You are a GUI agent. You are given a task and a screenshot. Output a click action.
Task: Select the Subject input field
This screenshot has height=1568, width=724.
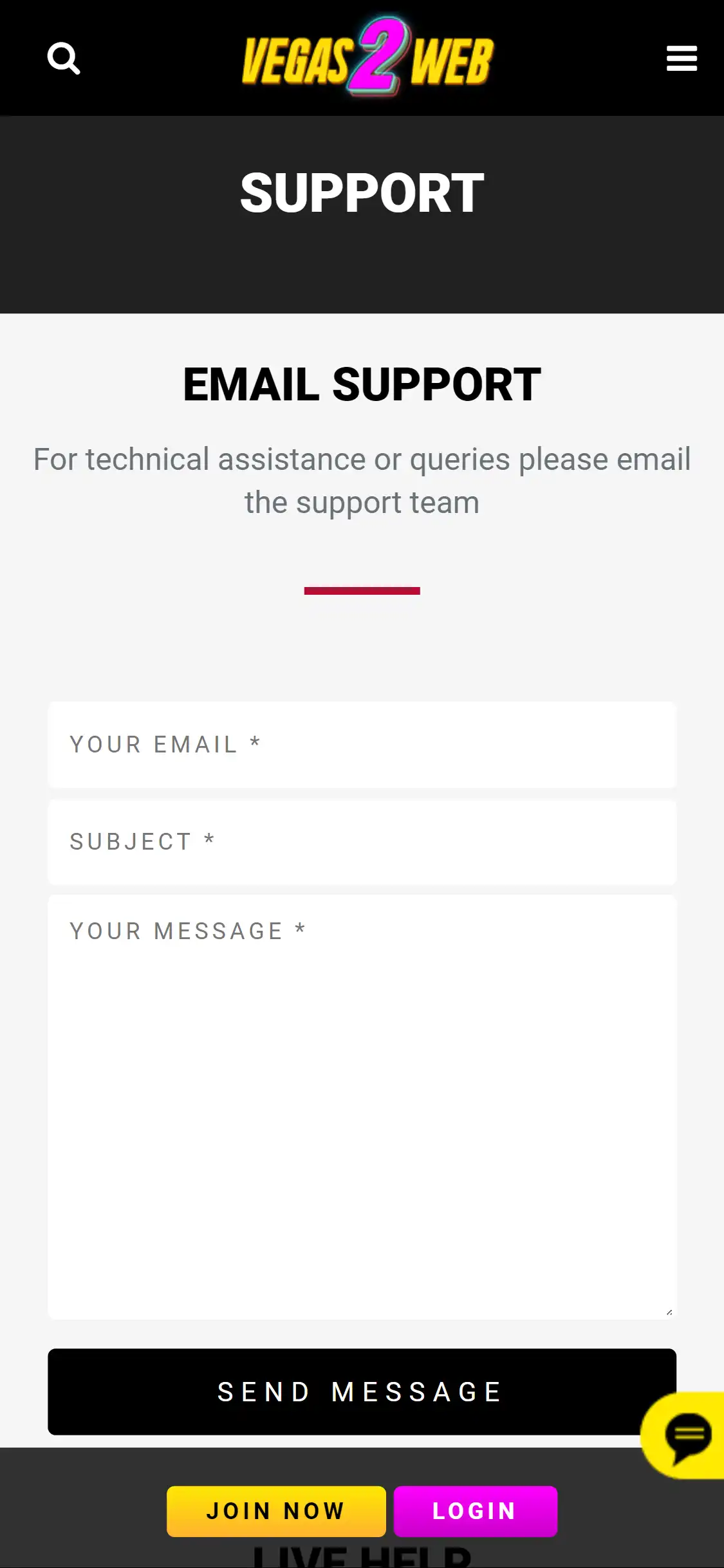point(362,842)
